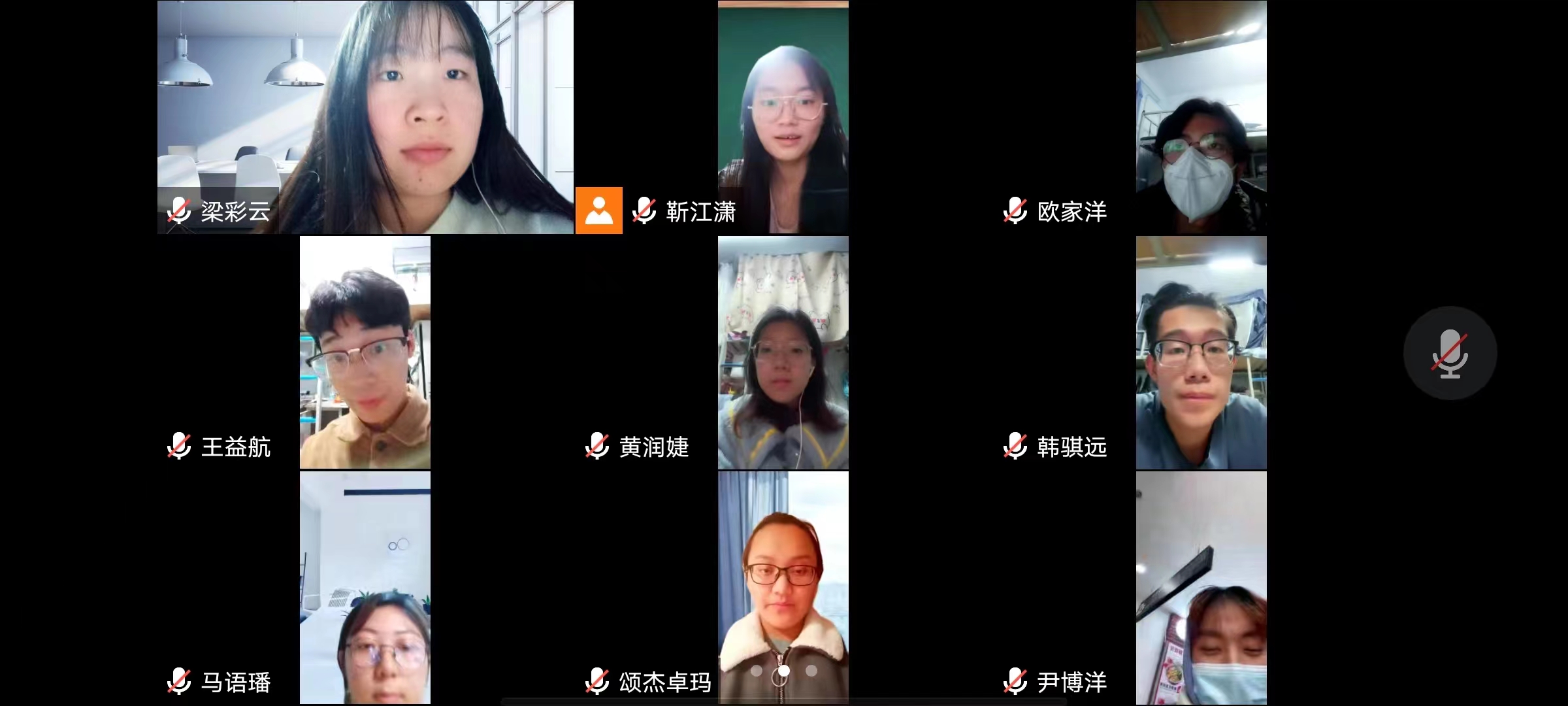Tap the page indicator dots
Screen dimensions: 1568x706
coord(783,671)
